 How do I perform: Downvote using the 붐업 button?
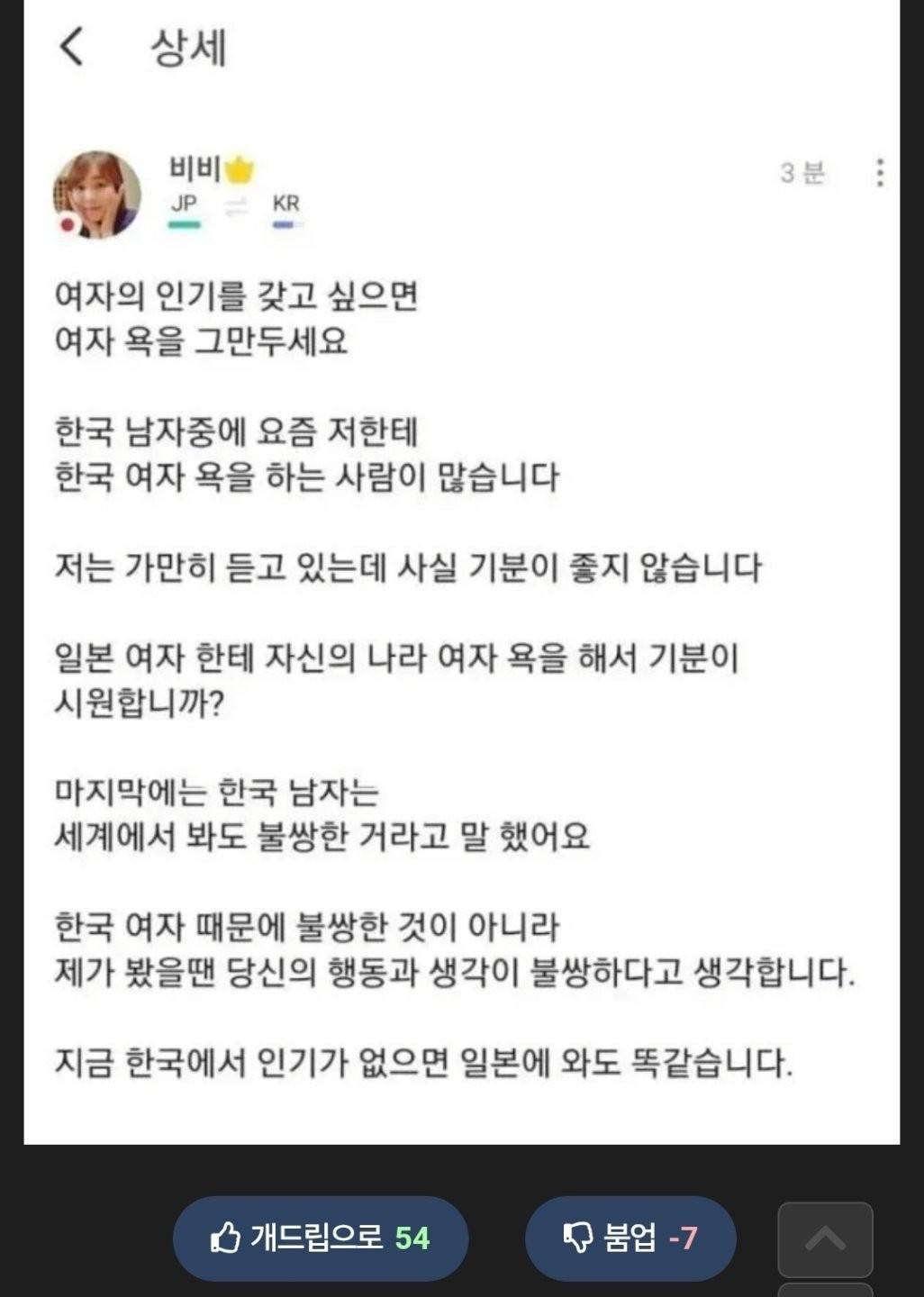[x=630, y=1238]
